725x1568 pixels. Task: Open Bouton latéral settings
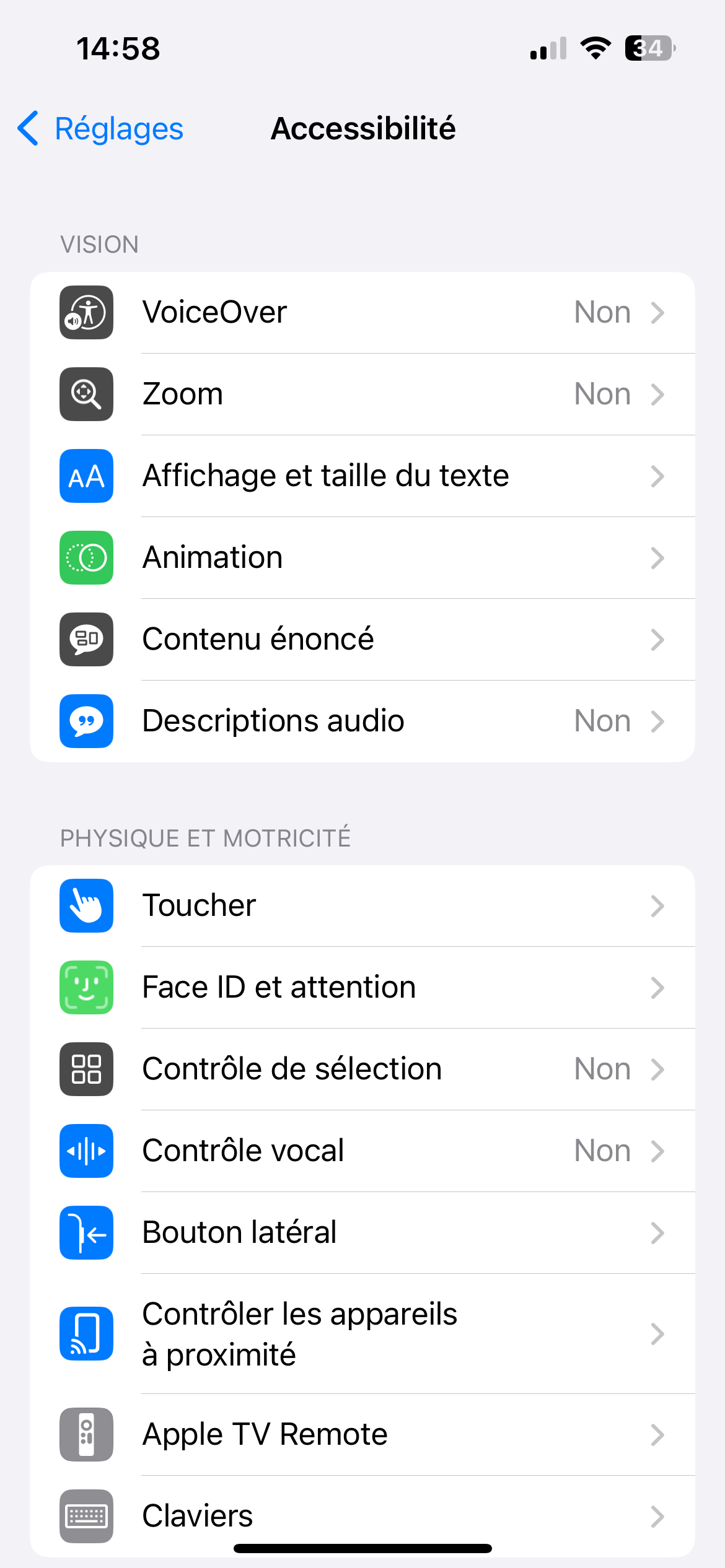(362, 1232)
